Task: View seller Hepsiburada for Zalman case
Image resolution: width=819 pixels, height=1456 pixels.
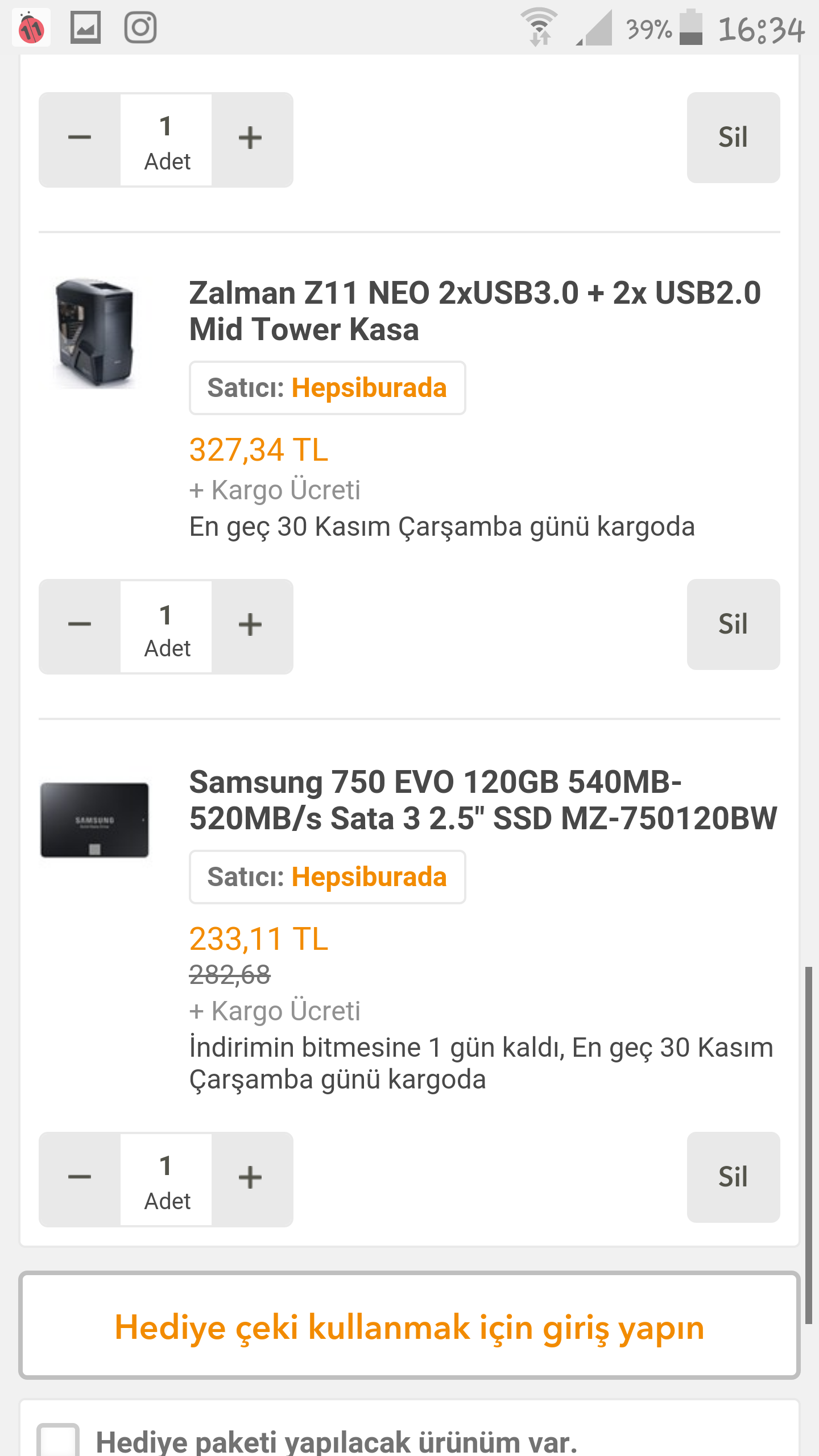Action: click(x=327, y=388)
